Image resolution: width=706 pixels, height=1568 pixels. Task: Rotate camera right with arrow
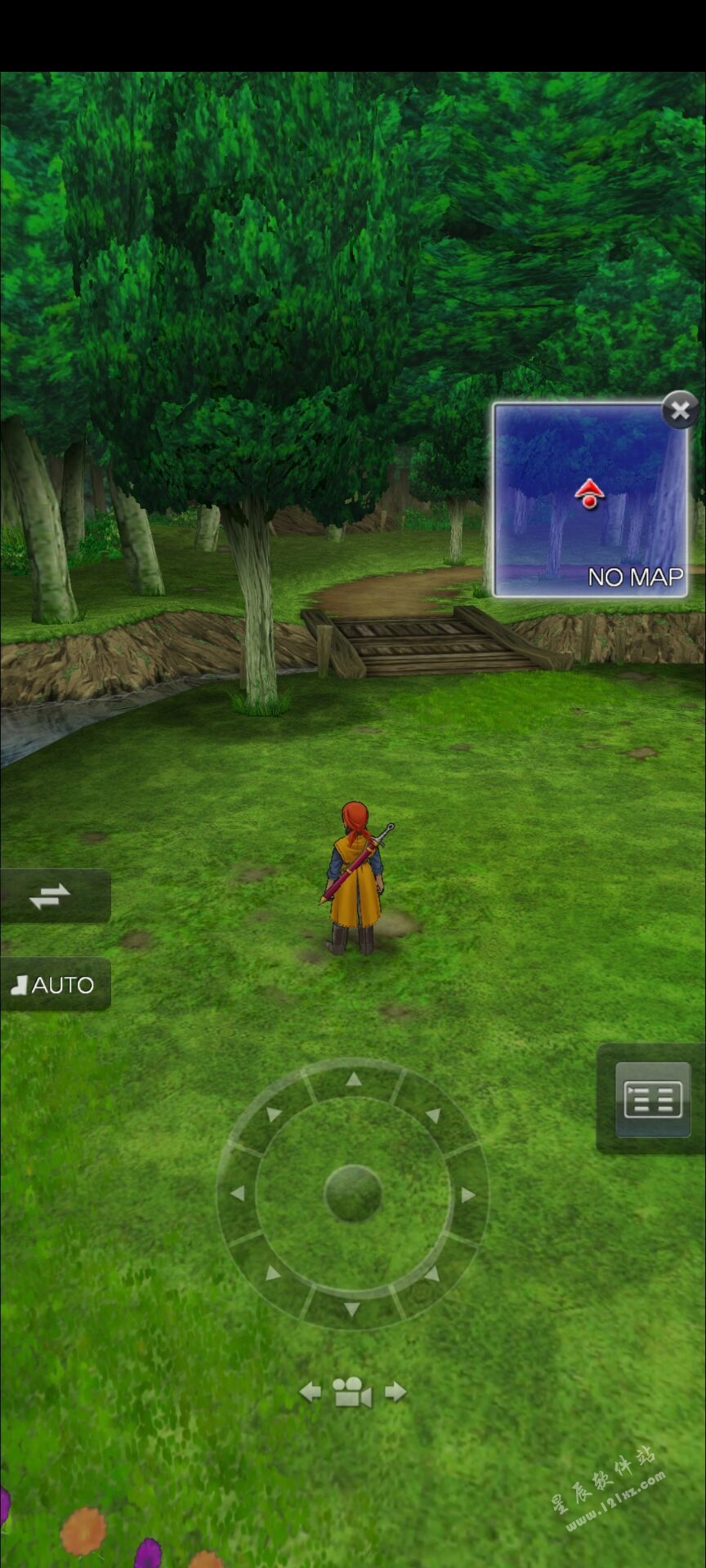pos(395,1392)
